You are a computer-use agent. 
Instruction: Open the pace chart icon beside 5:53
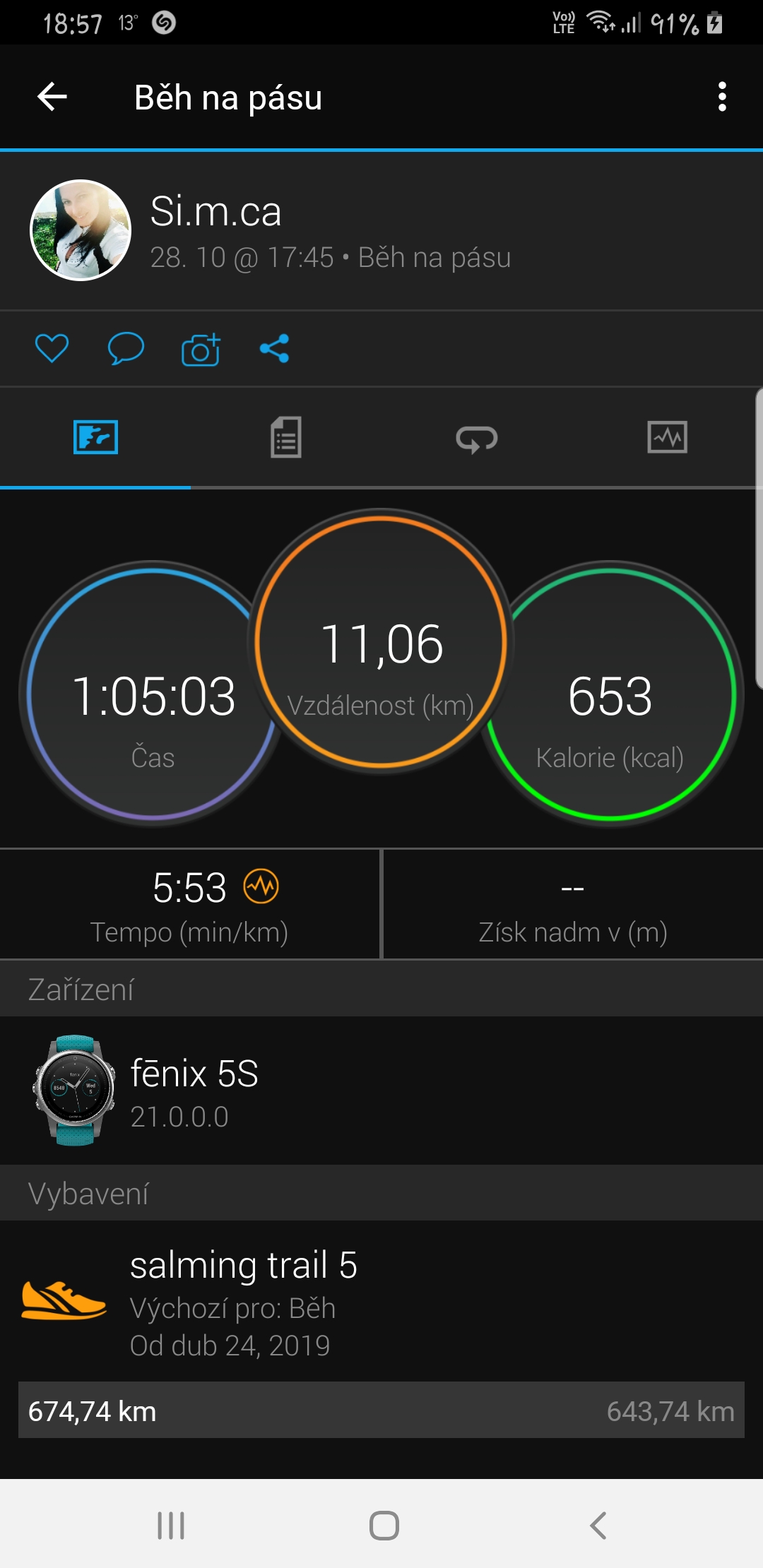[x=261, y=886]
